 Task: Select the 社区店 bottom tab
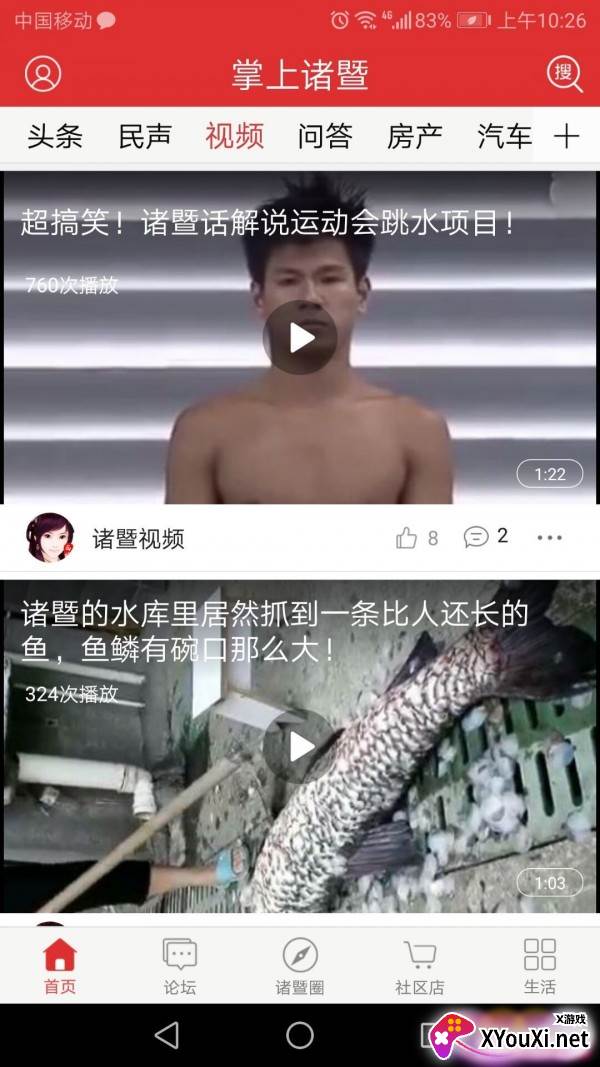[420, 966]
